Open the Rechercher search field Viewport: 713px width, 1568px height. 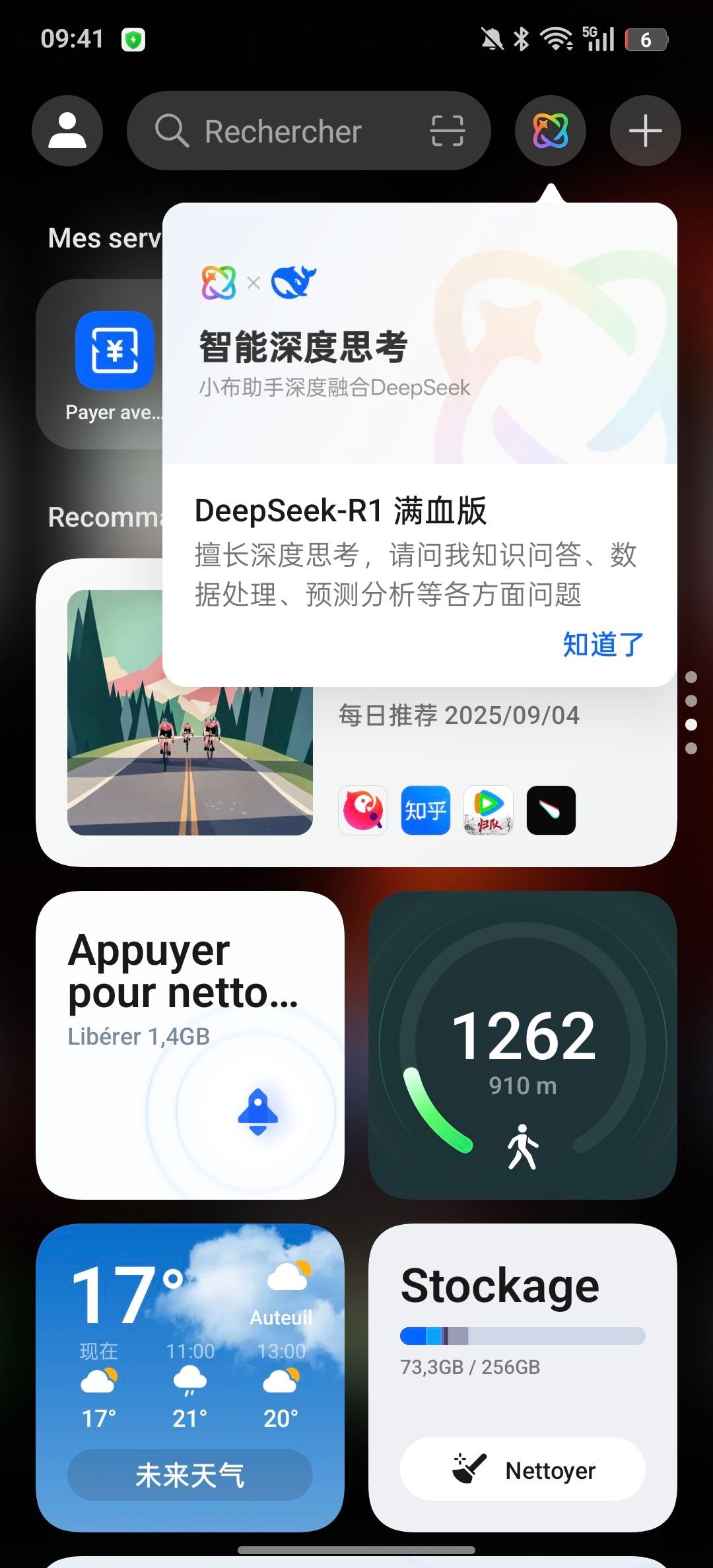[x=284, y=131]
